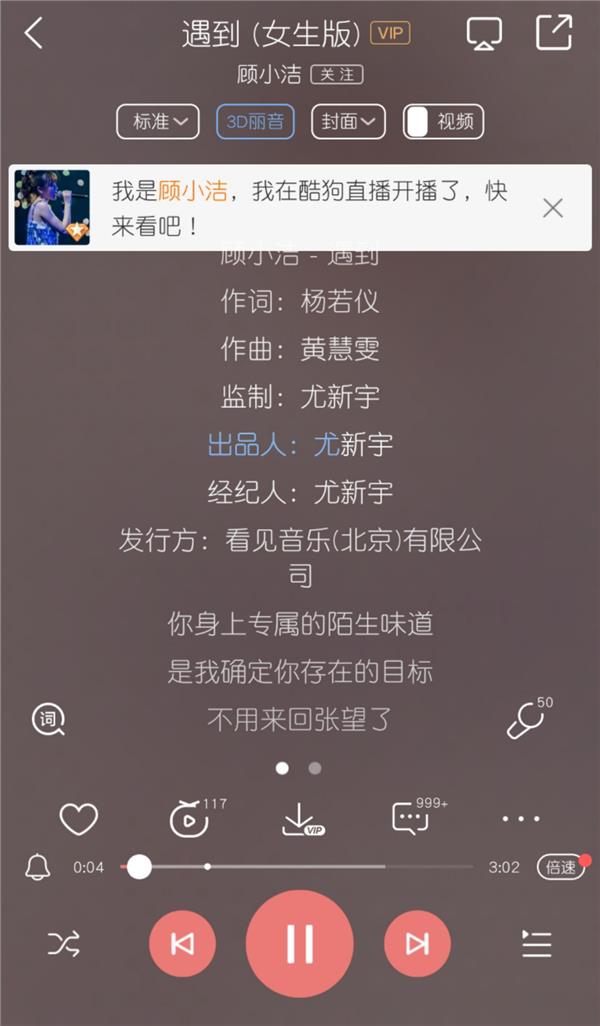Share the song via share icon
The image size is (600, 1026).
[553, 33]
